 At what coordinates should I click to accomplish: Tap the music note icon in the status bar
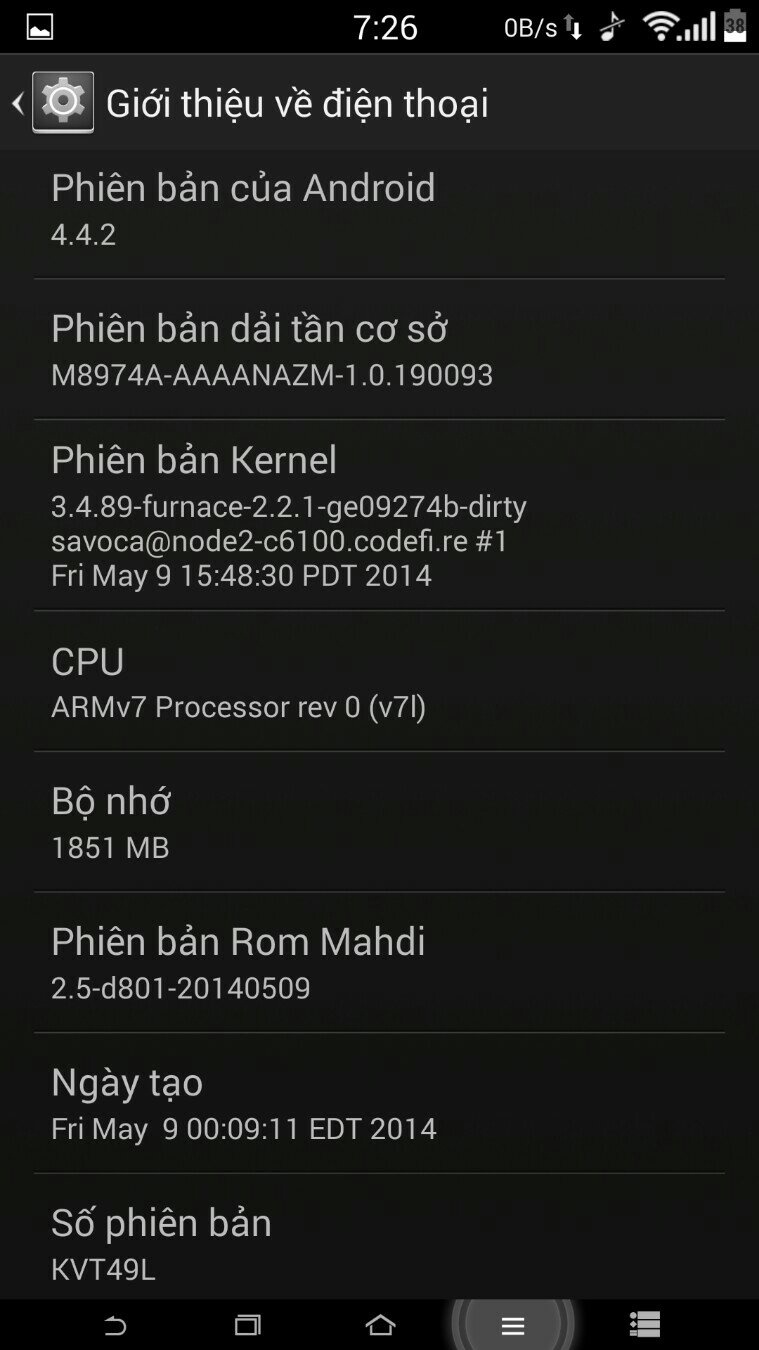point(610,25)
